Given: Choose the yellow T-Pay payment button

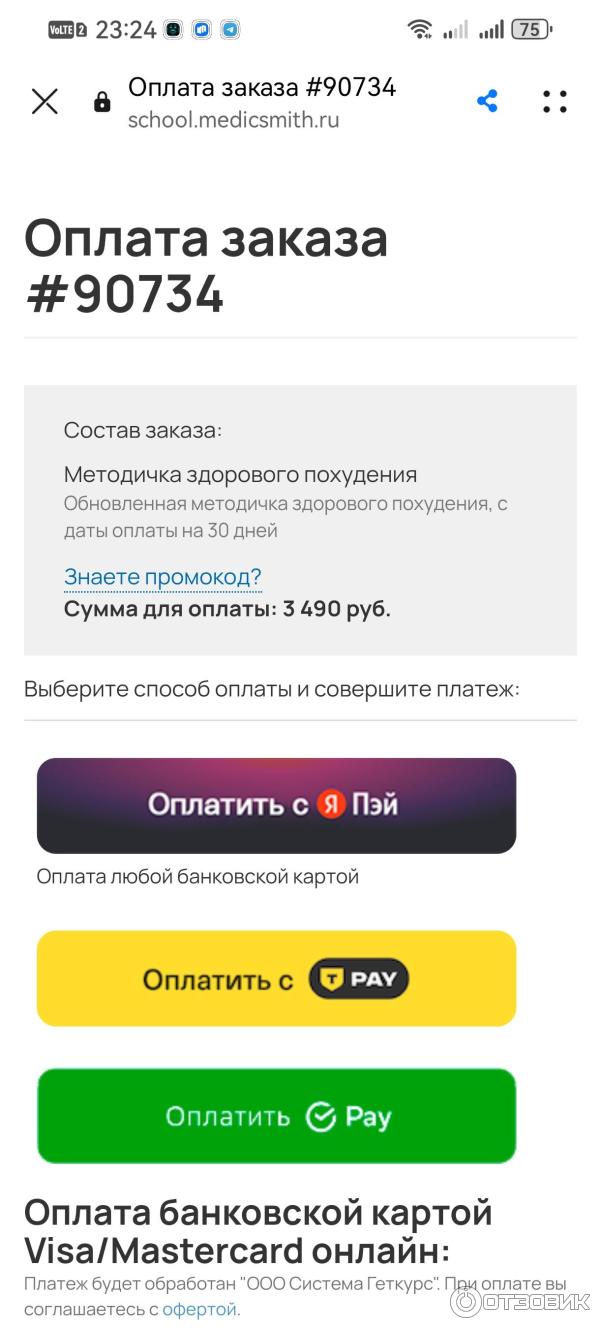Looking at the screenshot, I should [276, 978].
